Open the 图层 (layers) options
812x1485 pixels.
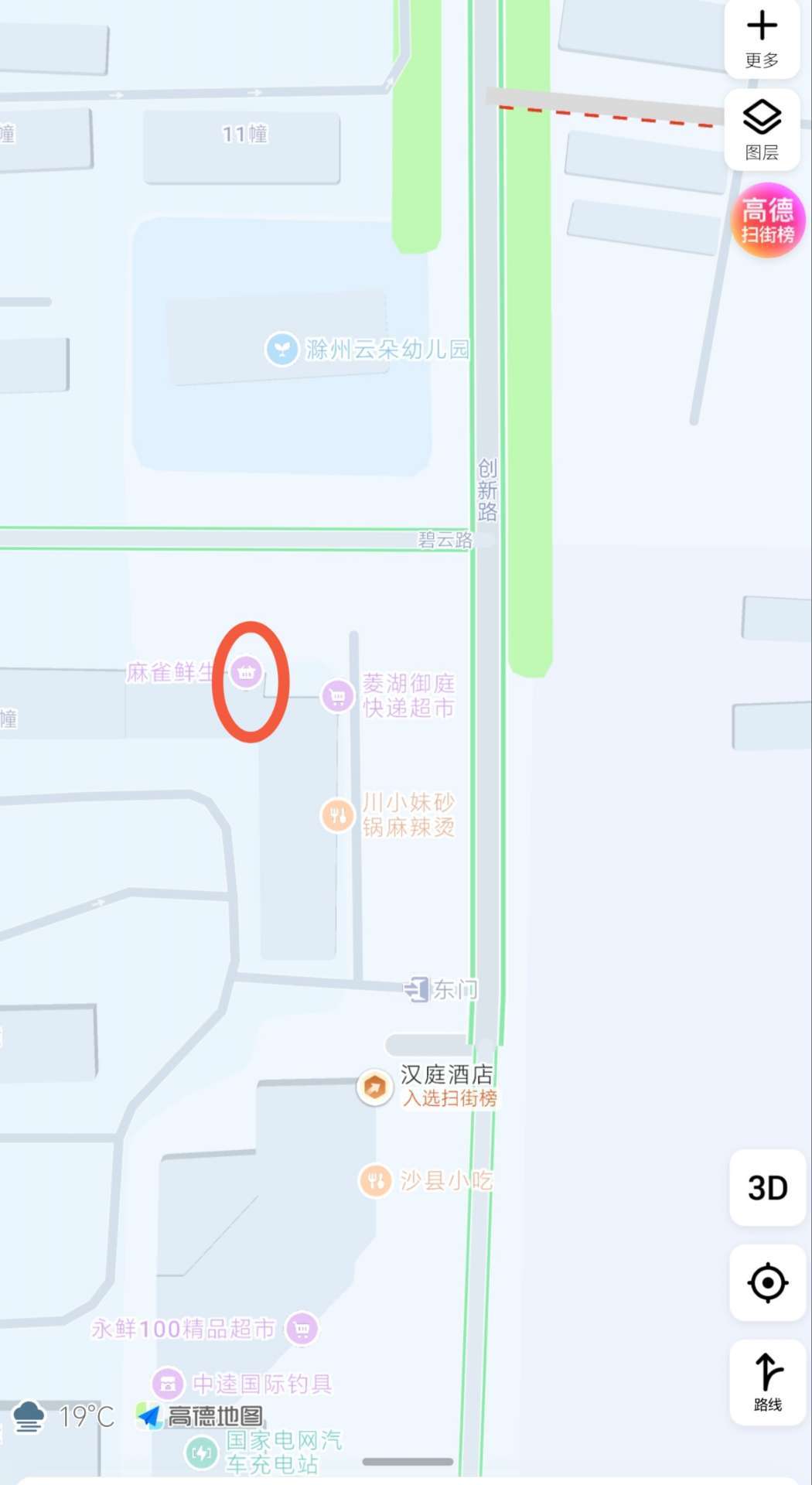762,129
